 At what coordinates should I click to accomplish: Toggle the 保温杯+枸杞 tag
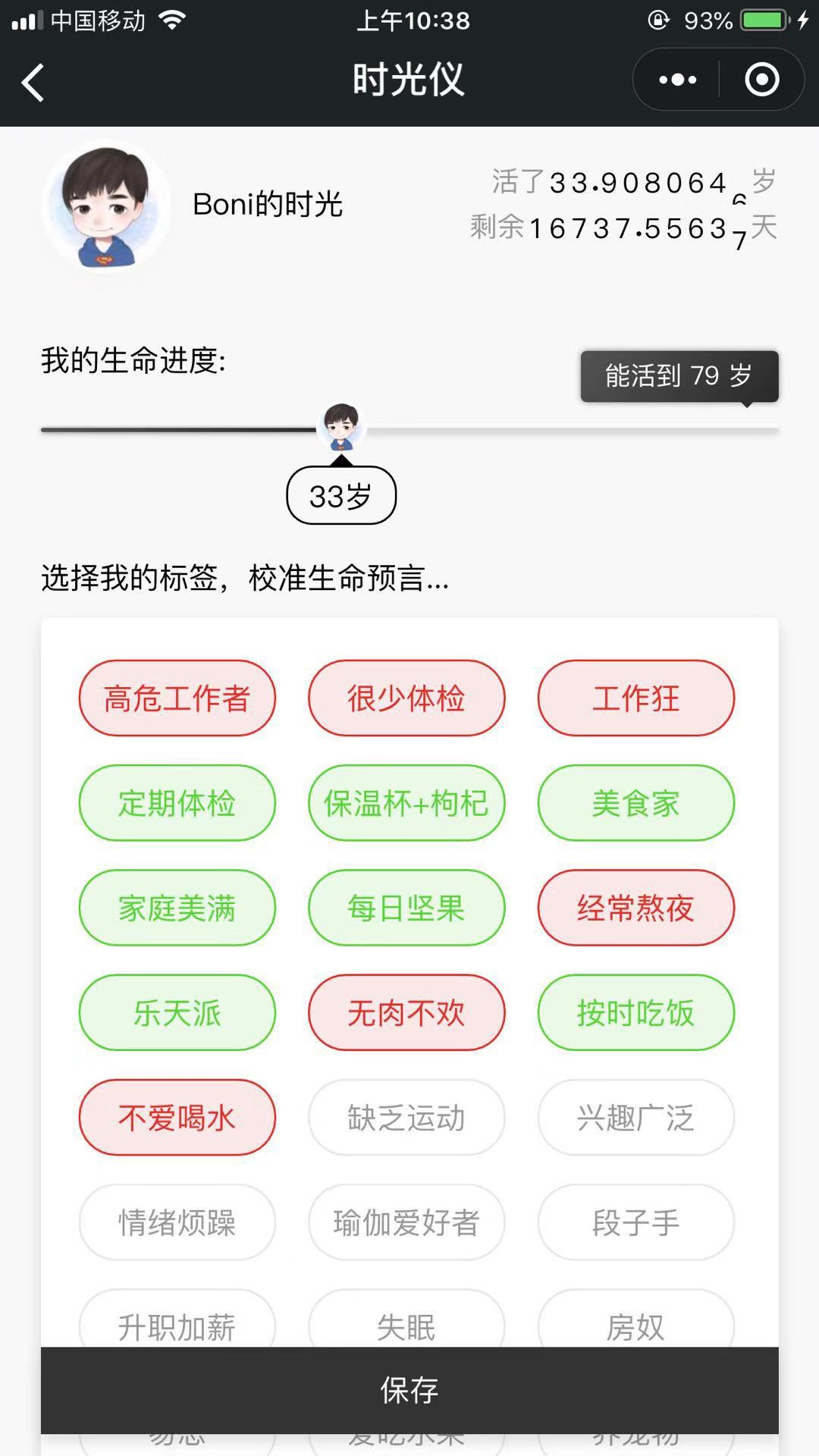[406, 802]
